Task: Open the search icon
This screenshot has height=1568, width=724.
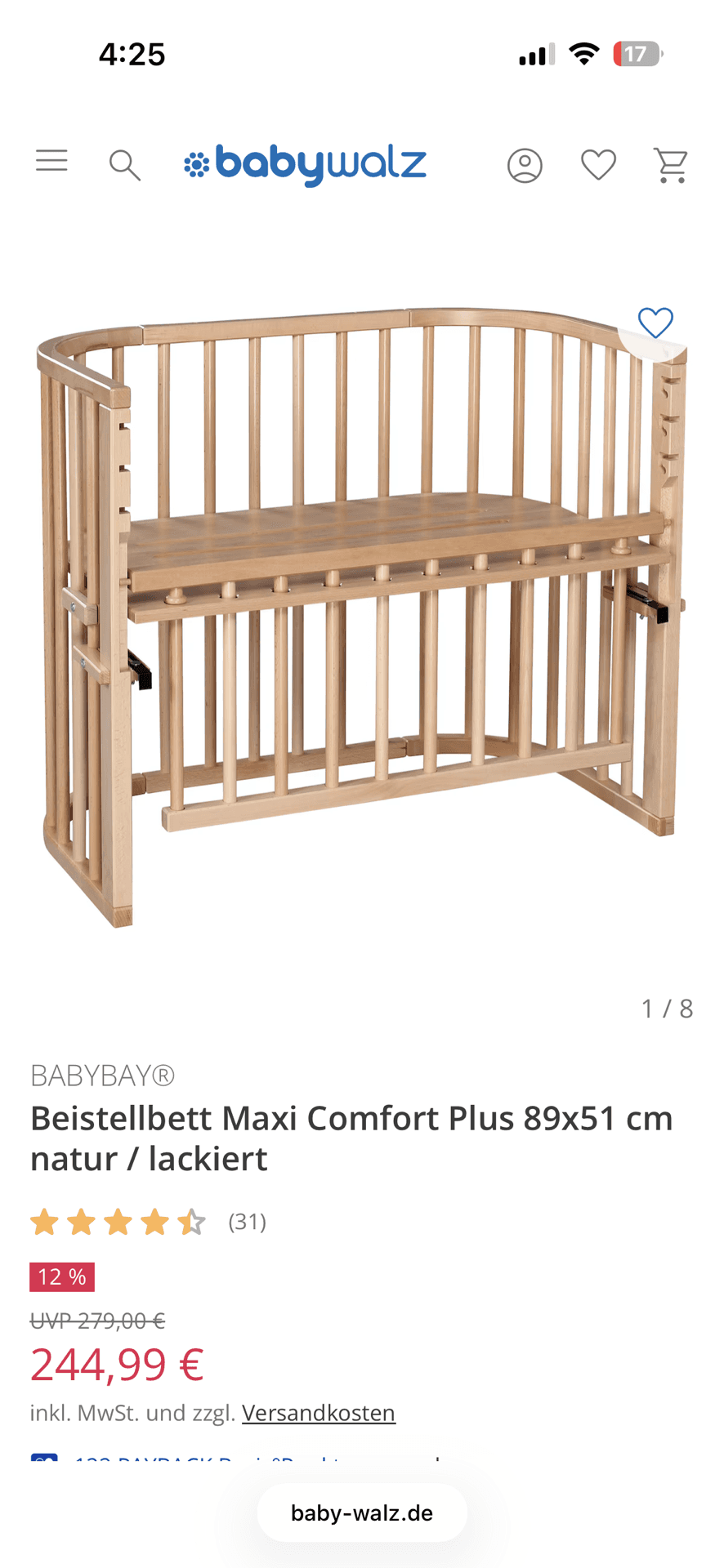Action: point(125,165)
